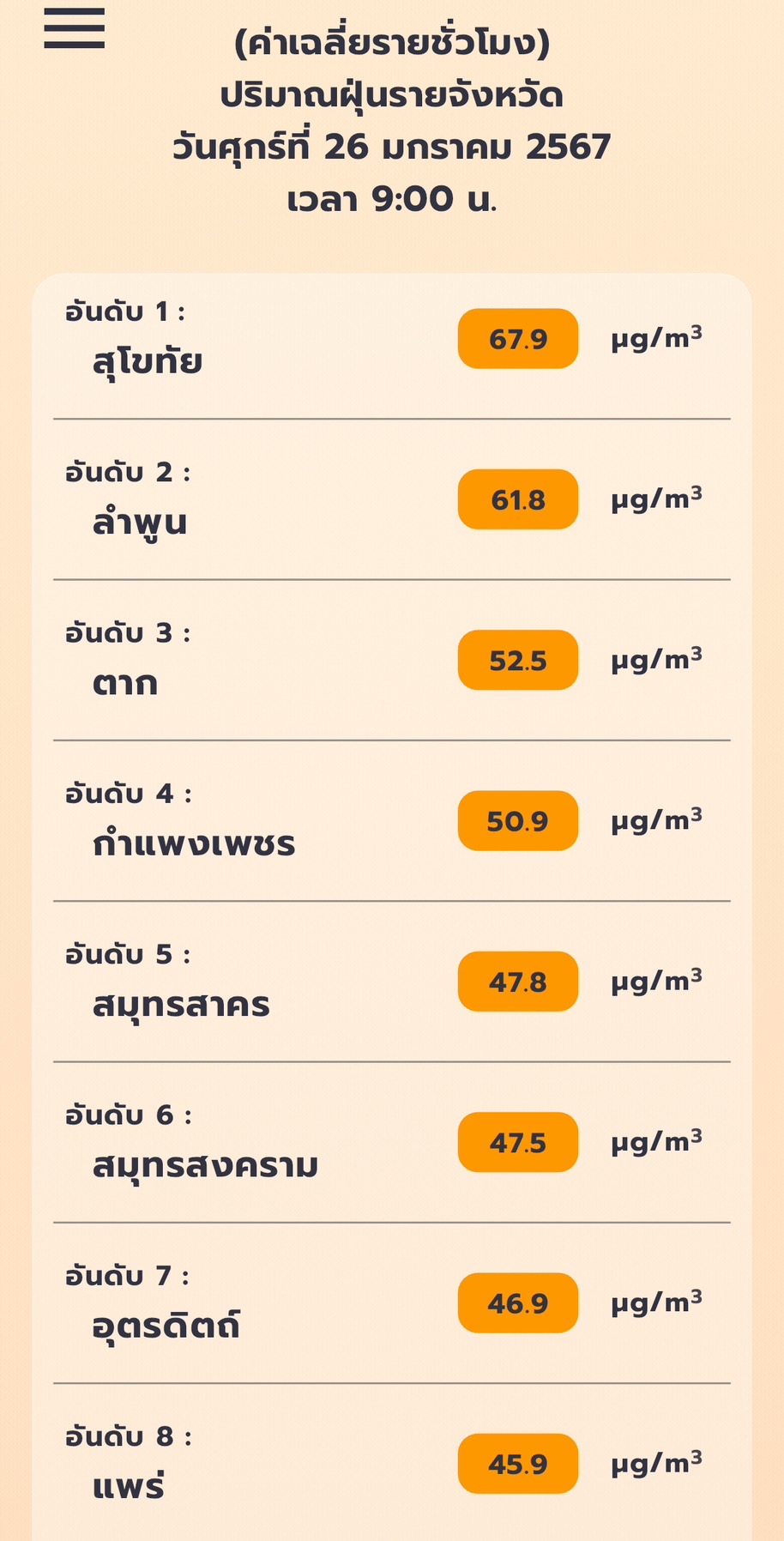Select the µg/m³ unit label beside สุโขทัย
The width and height of the screenshot is (784, 1541).
point(656,336)
